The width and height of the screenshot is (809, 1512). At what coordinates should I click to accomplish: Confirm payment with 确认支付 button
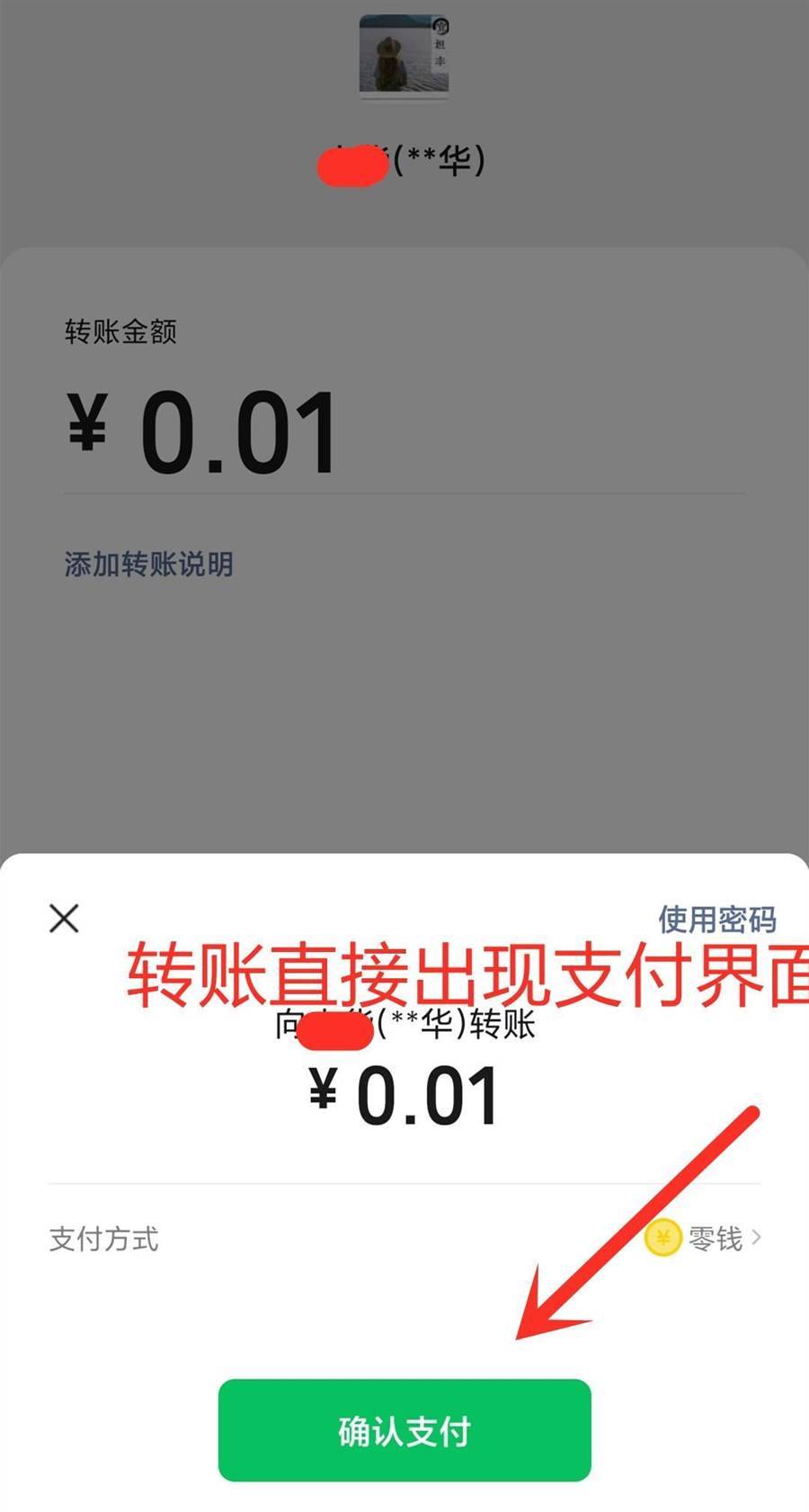pyautogui.click(x=404, y=1430)
